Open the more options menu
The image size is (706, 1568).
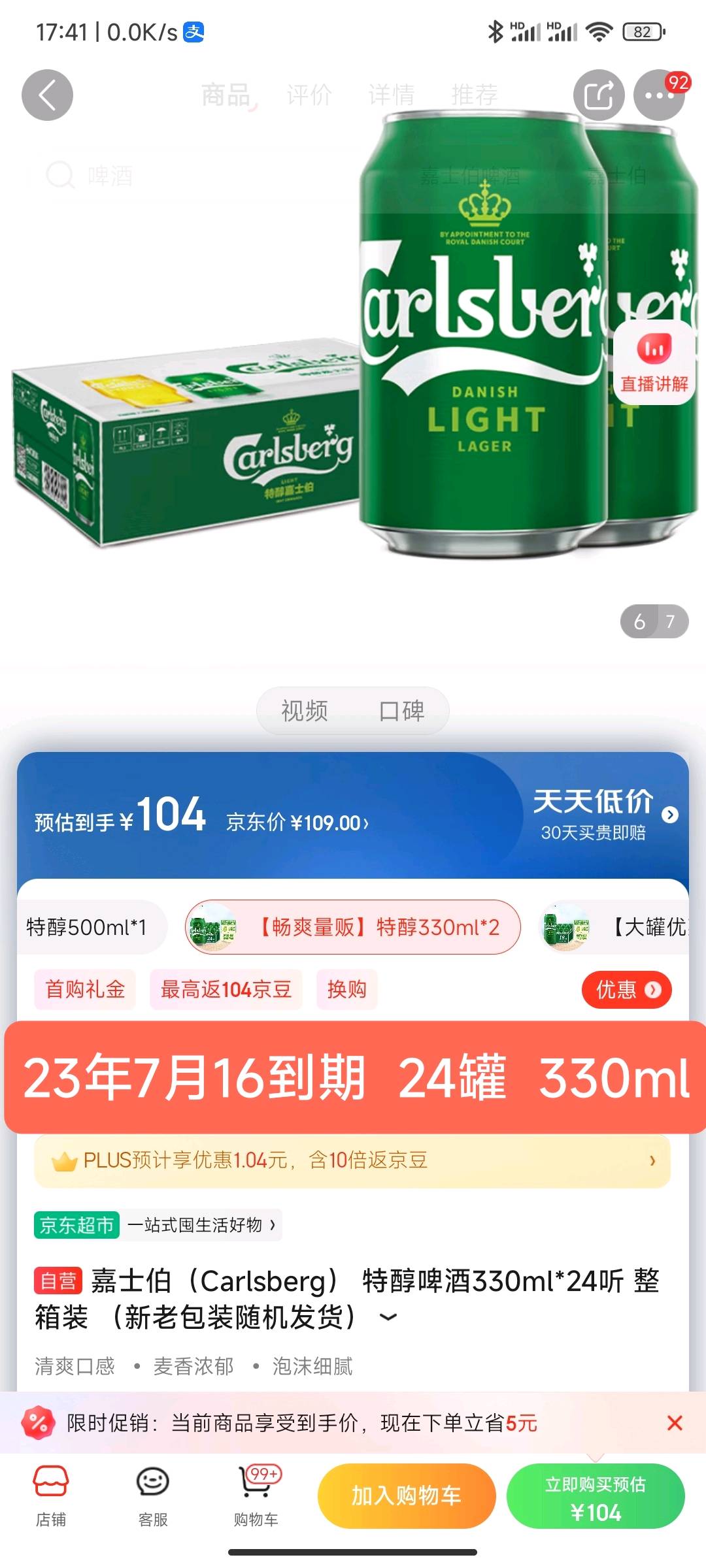click(x=658, y=95)
